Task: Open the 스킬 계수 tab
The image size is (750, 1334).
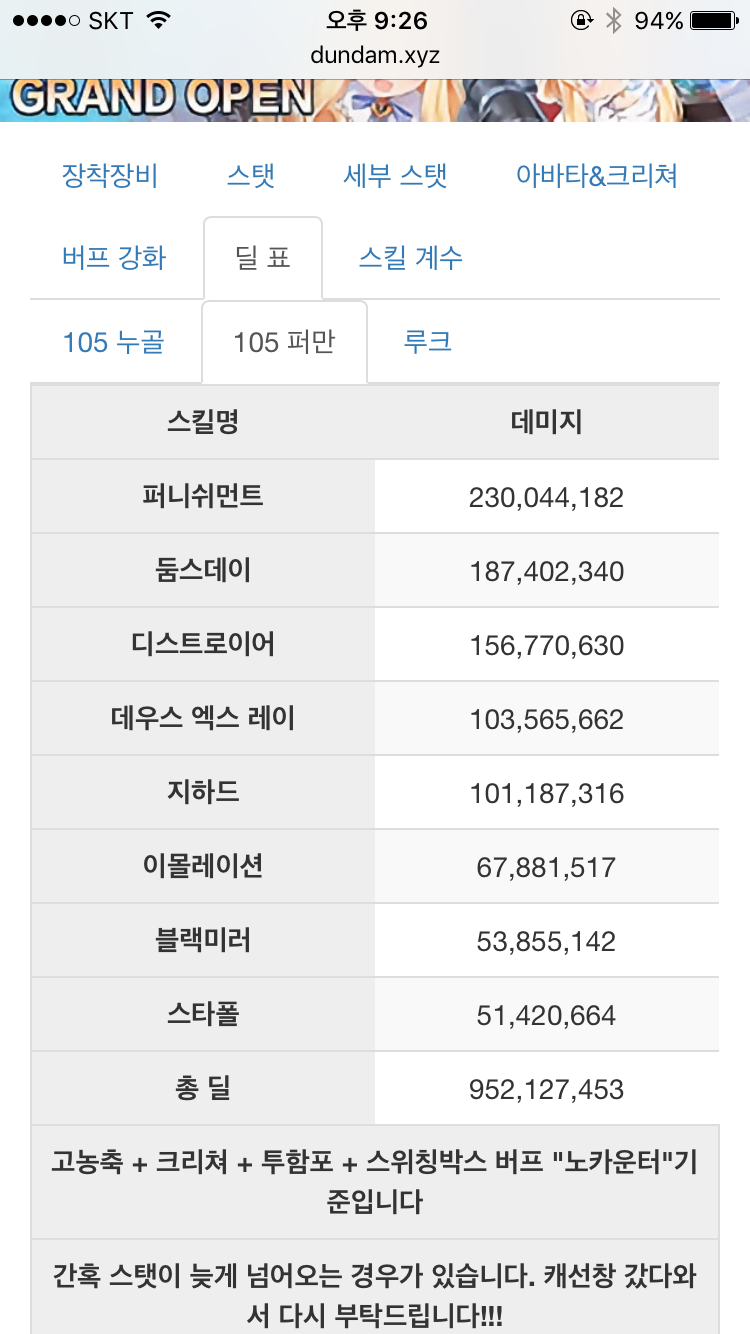Action: (411, 258)
